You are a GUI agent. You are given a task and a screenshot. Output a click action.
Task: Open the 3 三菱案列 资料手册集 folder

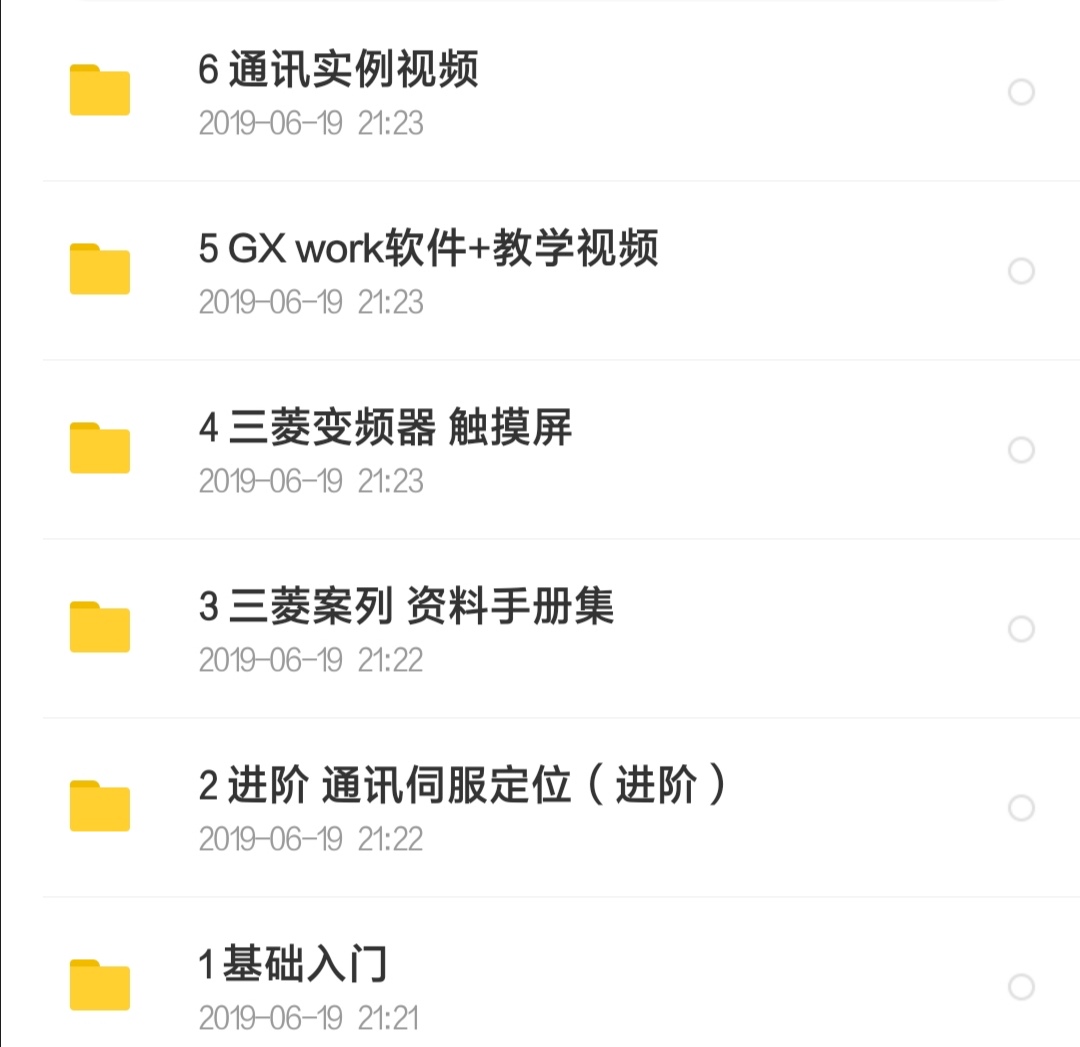tap(405, 607)
